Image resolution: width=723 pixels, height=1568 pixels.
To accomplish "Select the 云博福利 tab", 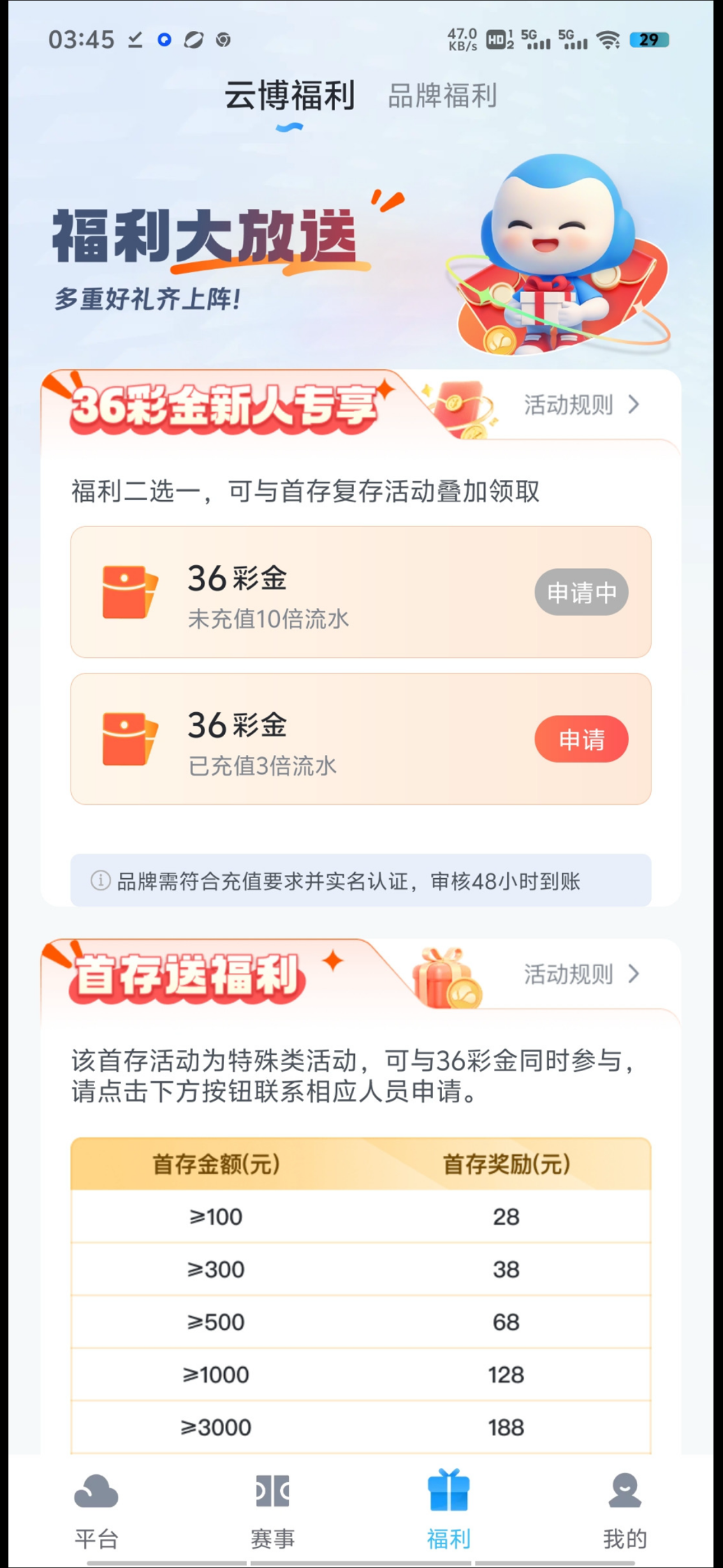I will click(289, 96).
